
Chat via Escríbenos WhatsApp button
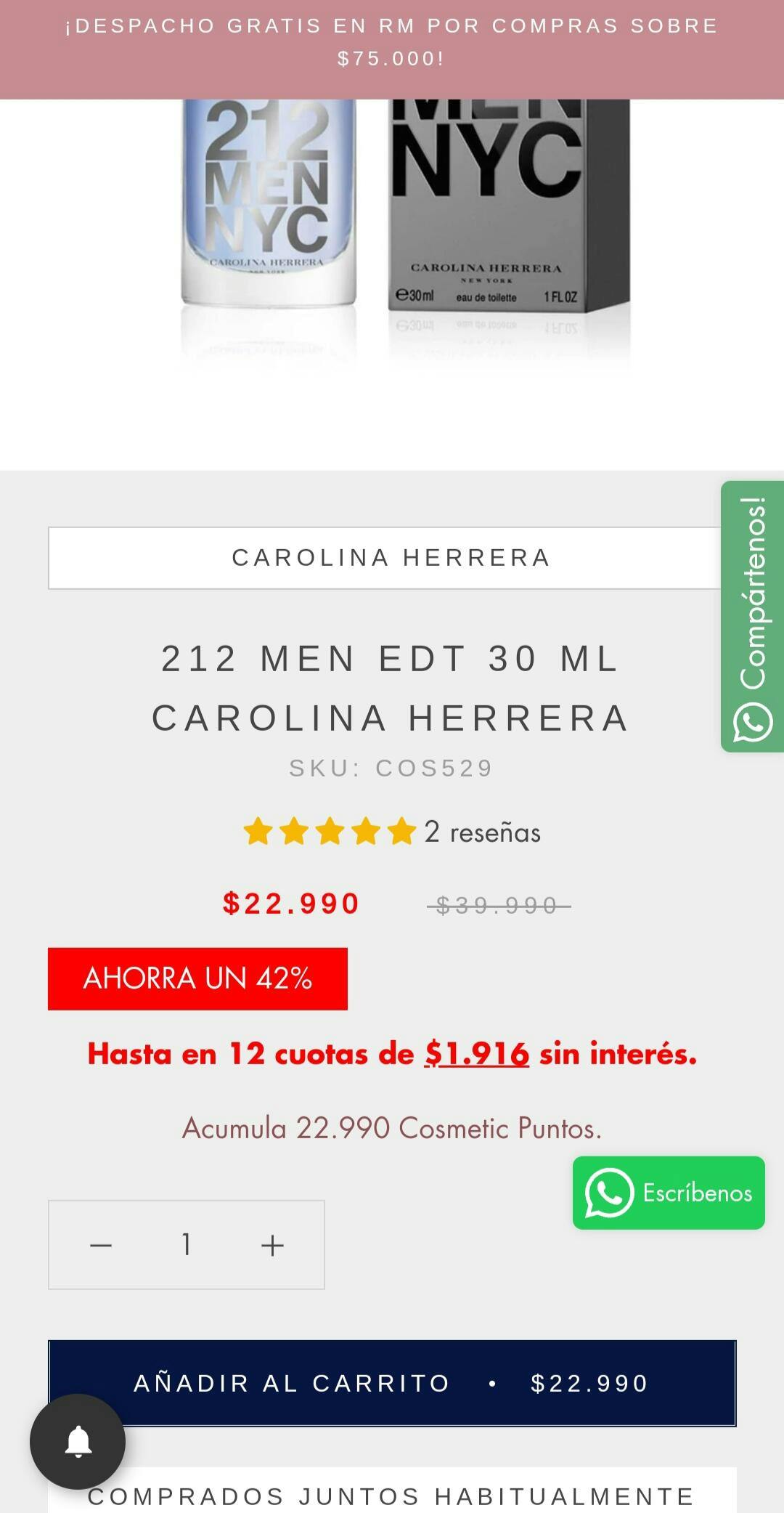[x=669, y=1193]
